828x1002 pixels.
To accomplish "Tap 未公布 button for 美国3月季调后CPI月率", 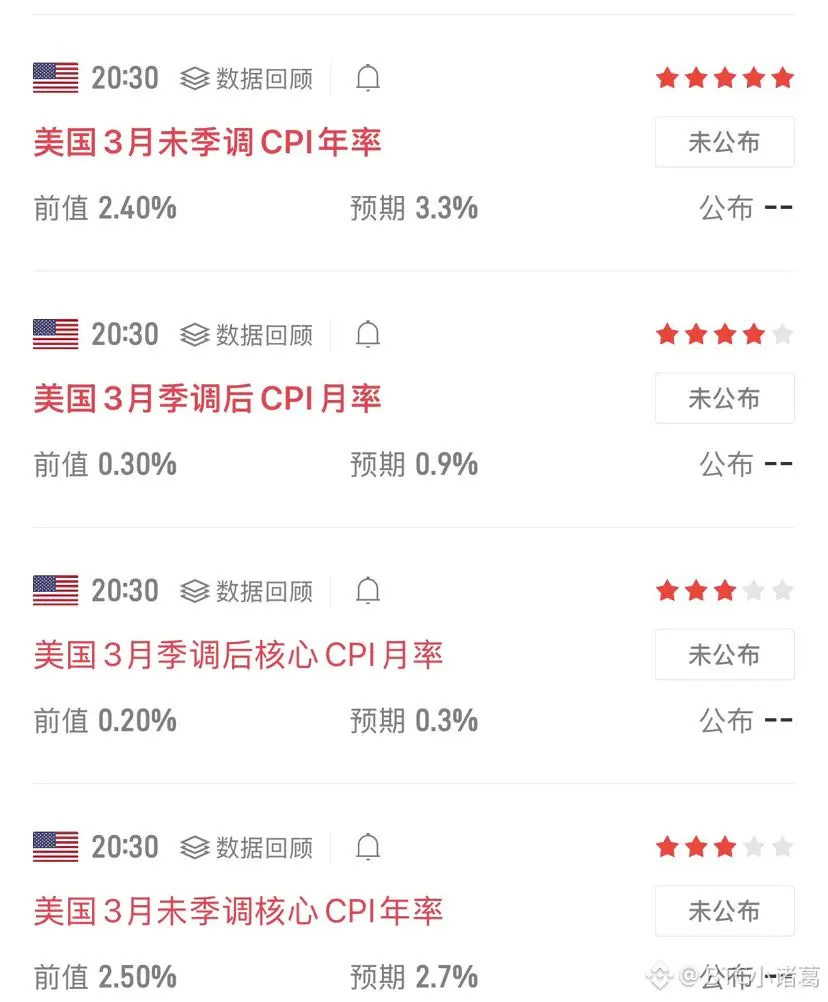I will tap(724, 398).
